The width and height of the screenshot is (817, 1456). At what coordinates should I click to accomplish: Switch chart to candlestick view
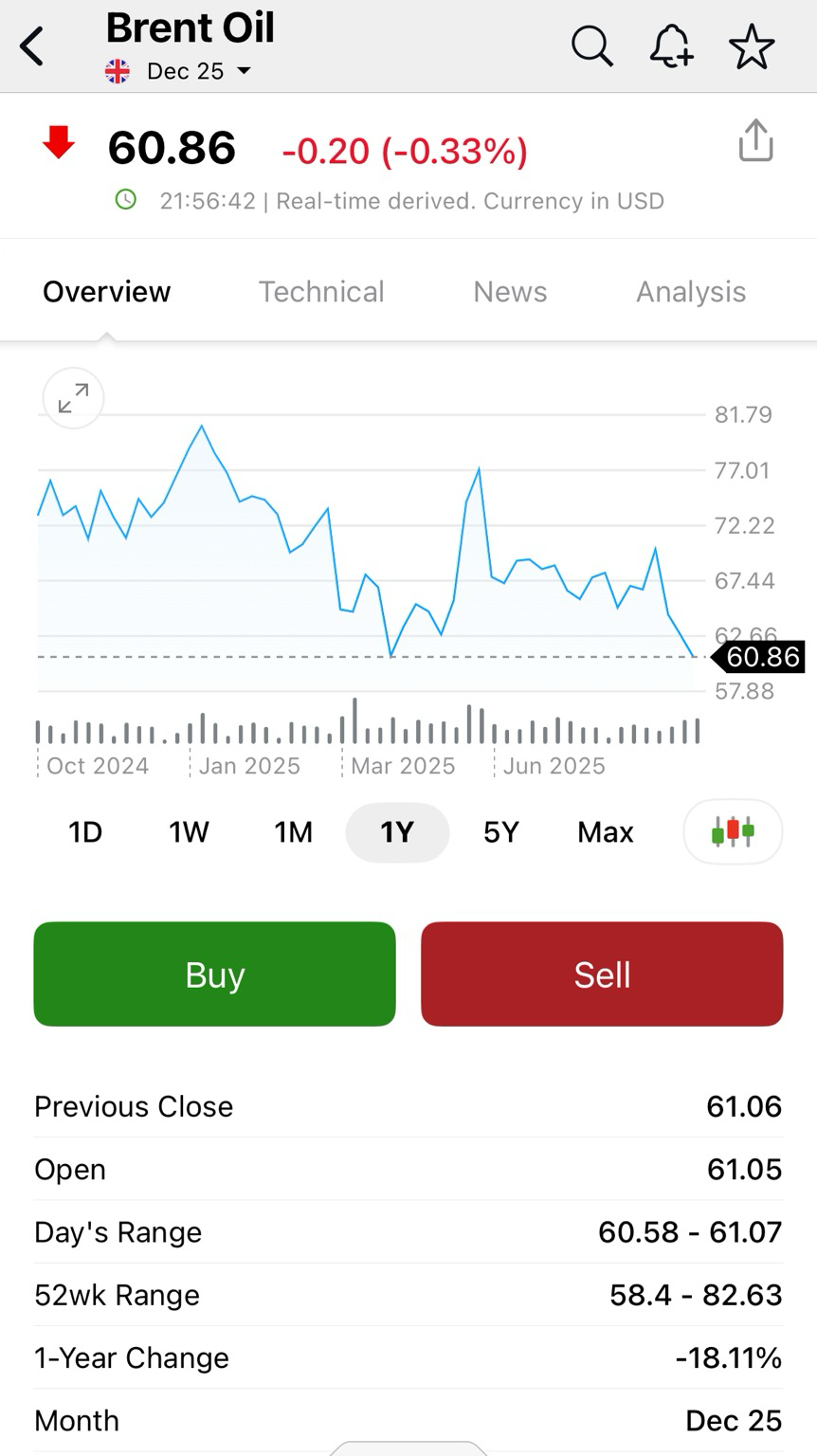tap(733, 831)
